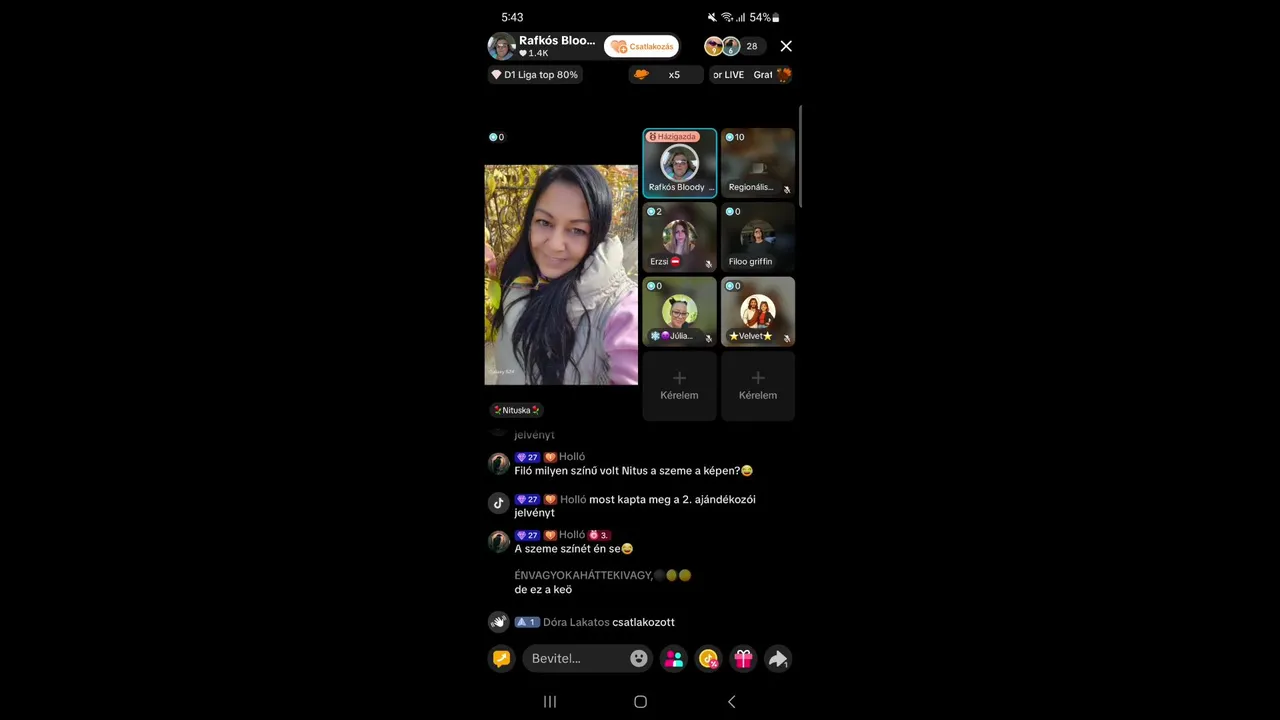The width and height of the screenshot is (1280, 720).
Task: Open the yellow quick-message icon
Action: (501, 658)
